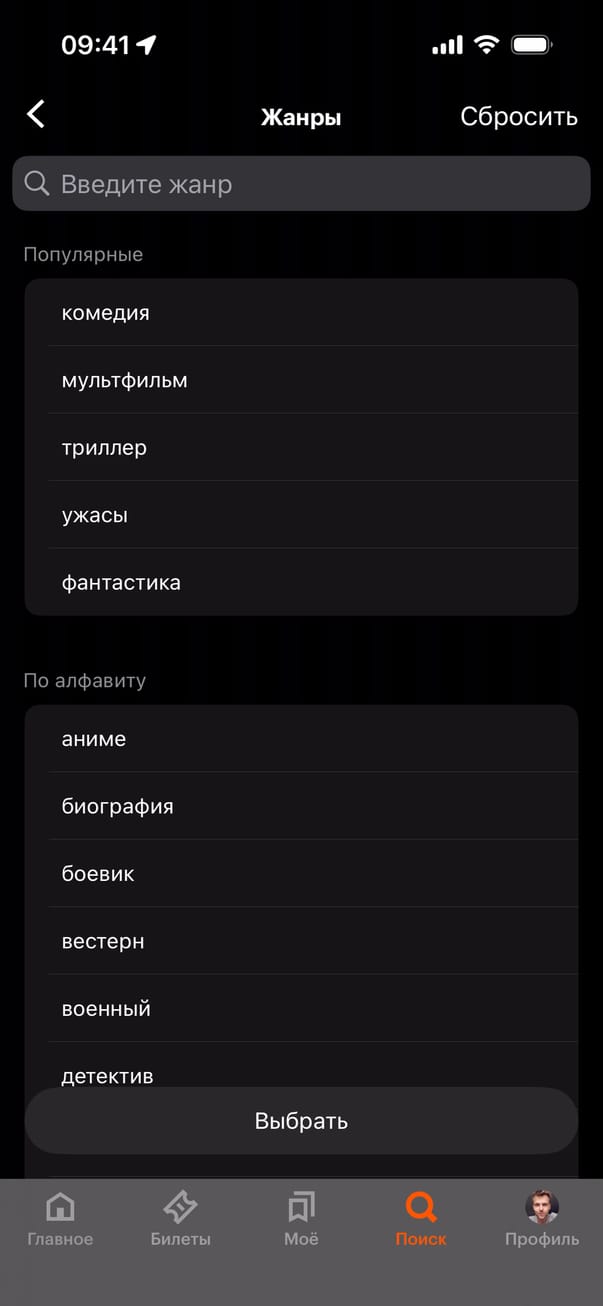Open the Поиск tab
Viewport: 603px width, 1306px height.
coord(421,1220)
